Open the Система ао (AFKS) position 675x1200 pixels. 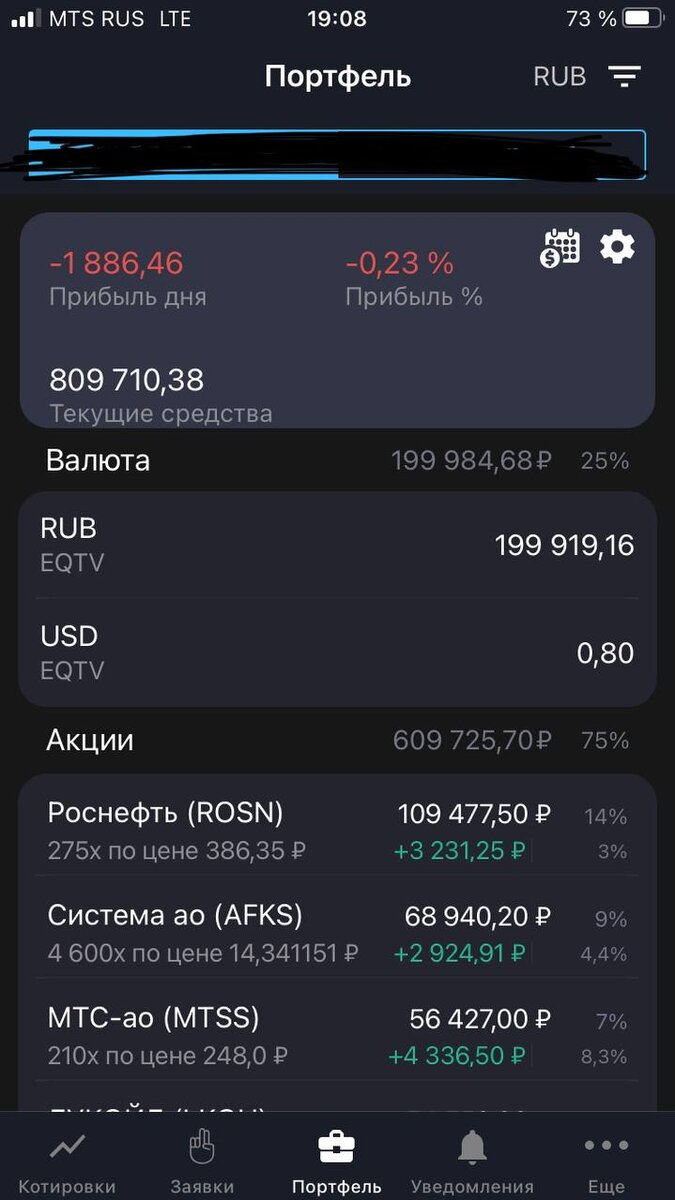click(x=337, y=933)
